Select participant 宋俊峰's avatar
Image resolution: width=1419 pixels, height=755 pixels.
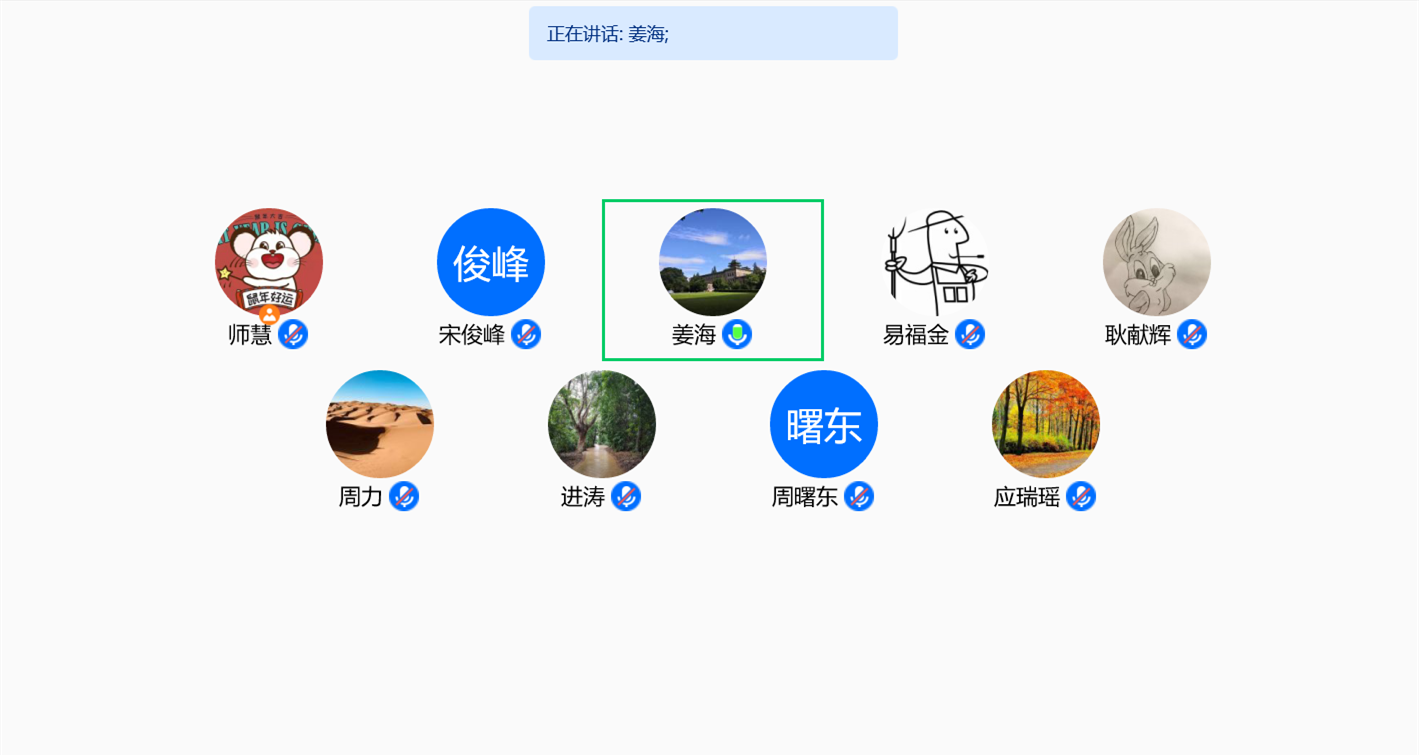pyautogui.click(x=490, y=262)
